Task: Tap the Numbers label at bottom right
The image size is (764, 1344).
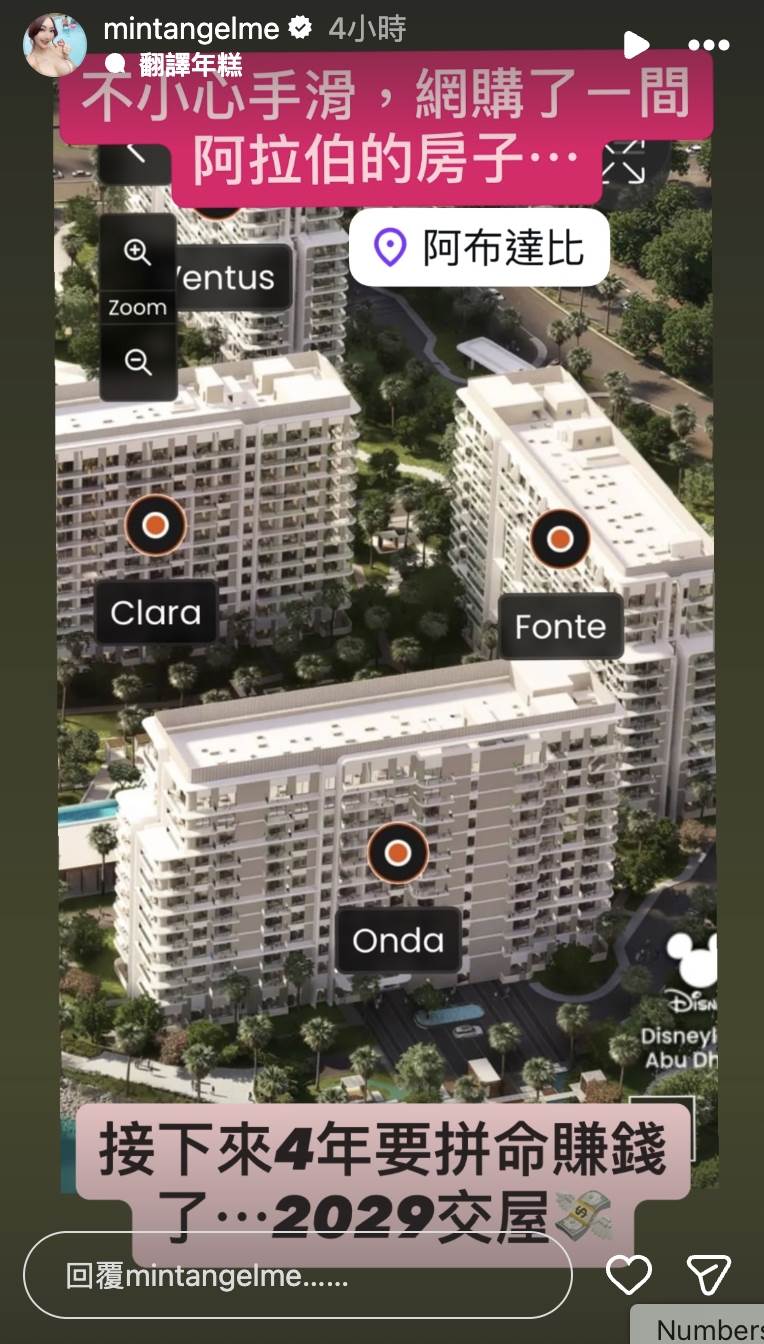Action: point(706,1330)
